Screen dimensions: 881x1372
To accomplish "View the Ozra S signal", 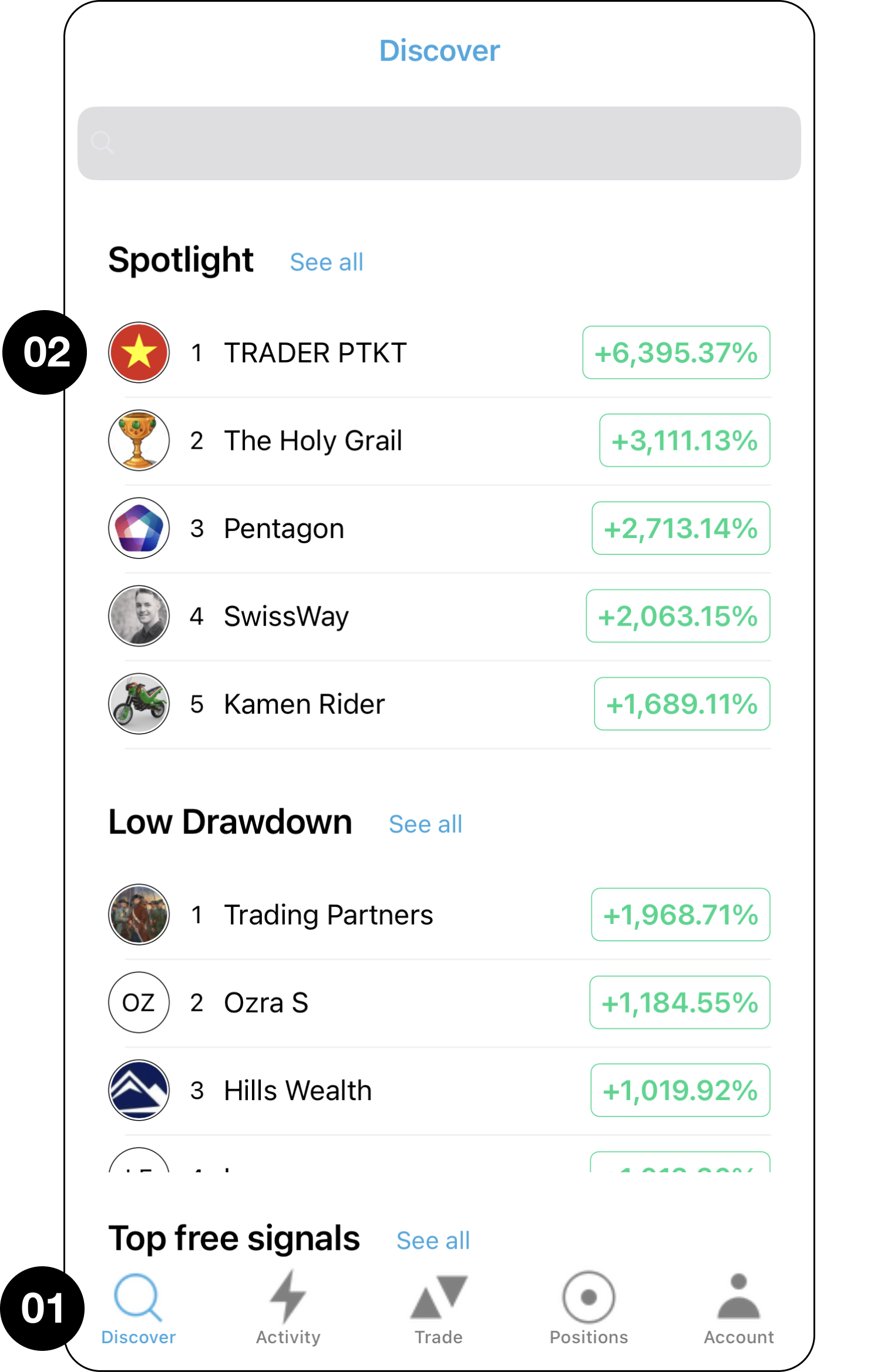I will [x=266, y=1003].
